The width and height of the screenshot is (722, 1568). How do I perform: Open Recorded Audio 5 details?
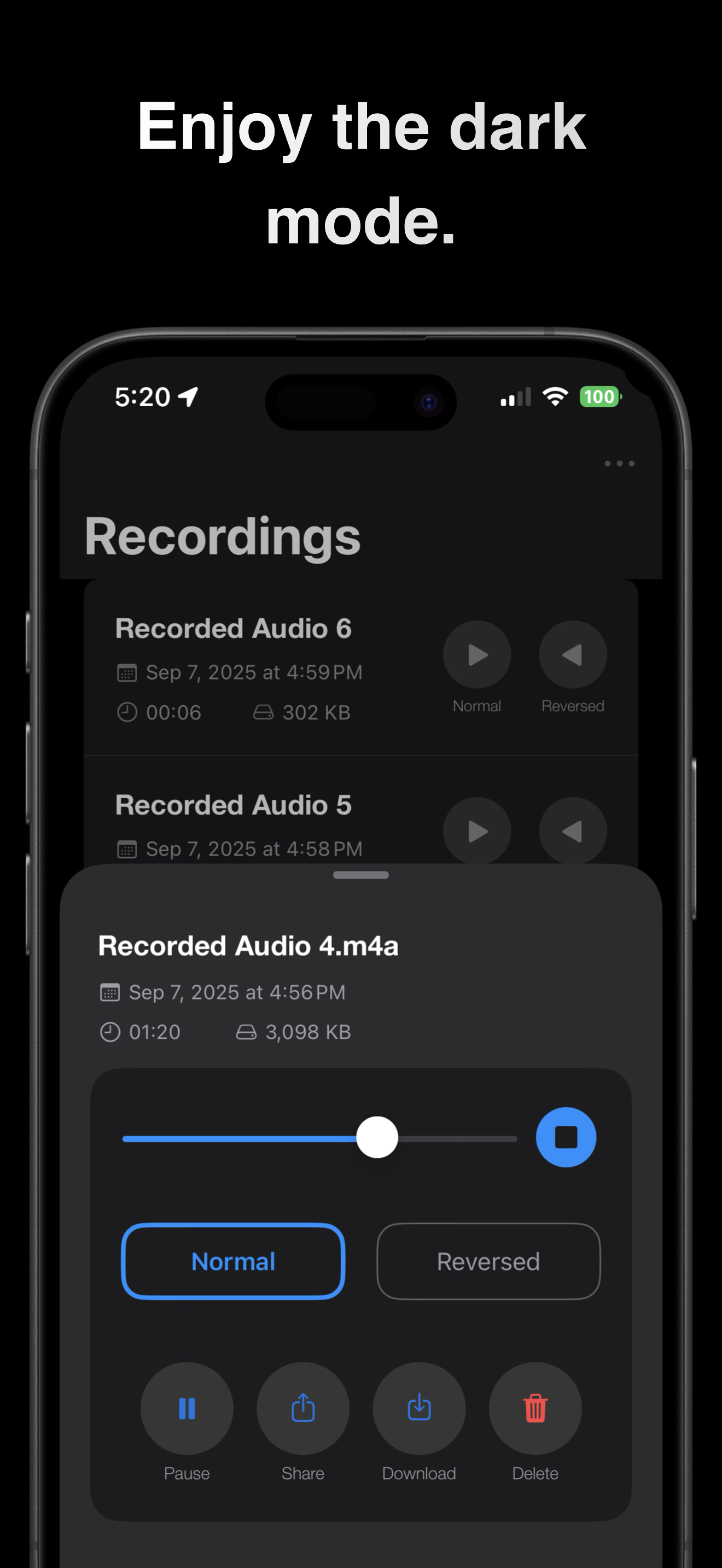[233, 804]
